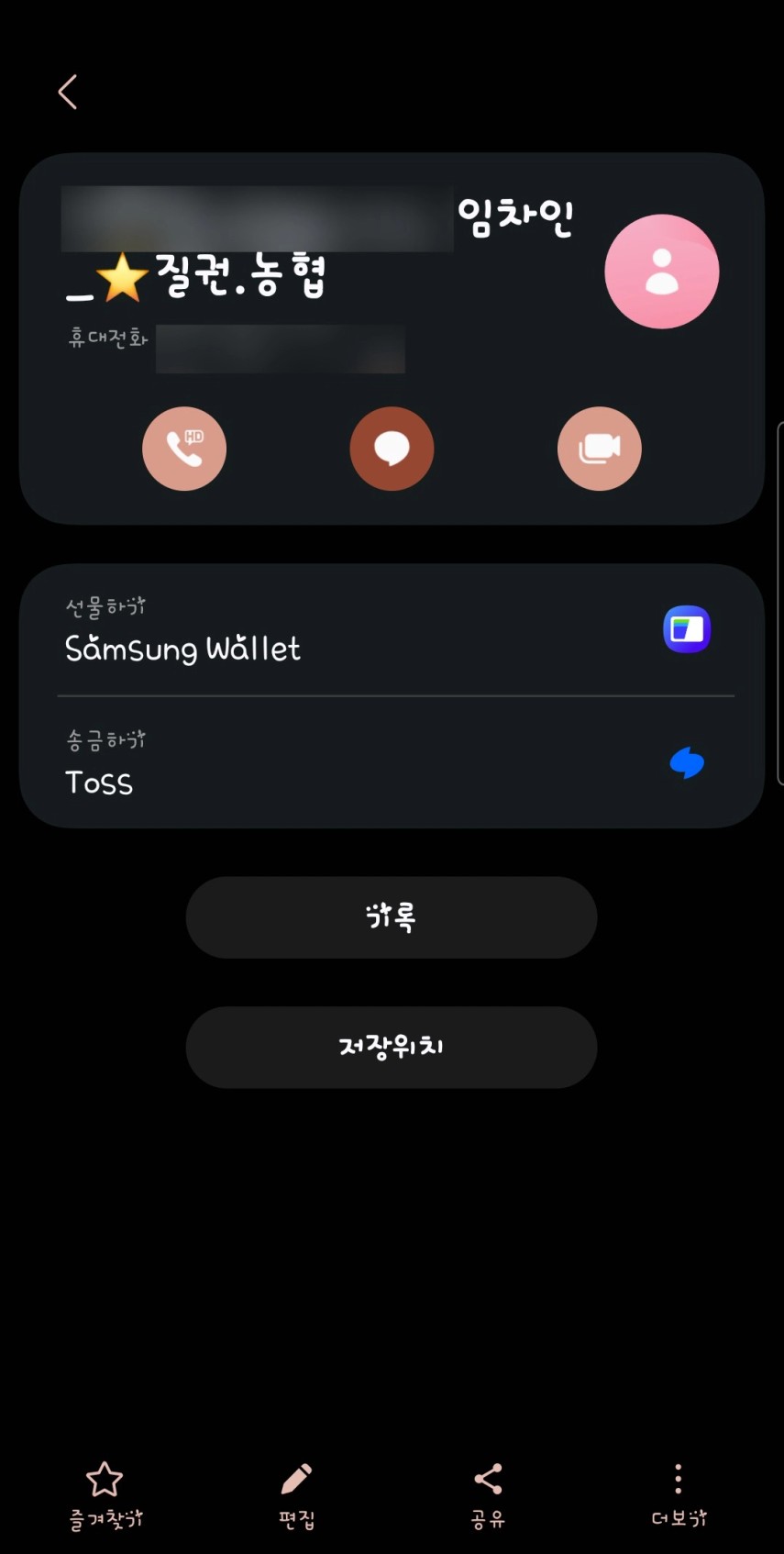Add contact to favorites with 즐겨찾기
This screenshot has height=1554, width=784.
105,1495
